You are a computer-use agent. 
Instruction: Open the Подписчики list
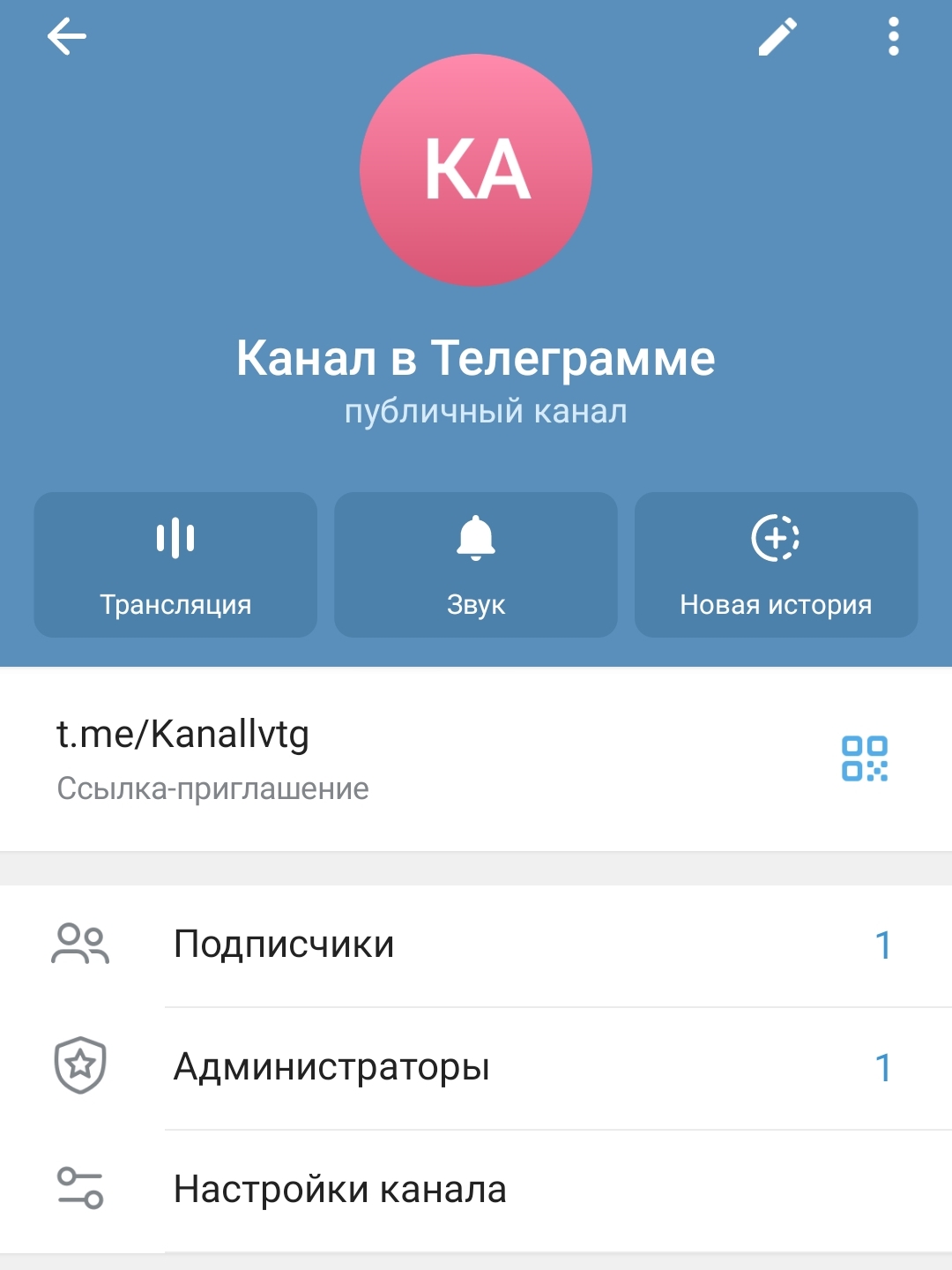click(x=476, y=945)
